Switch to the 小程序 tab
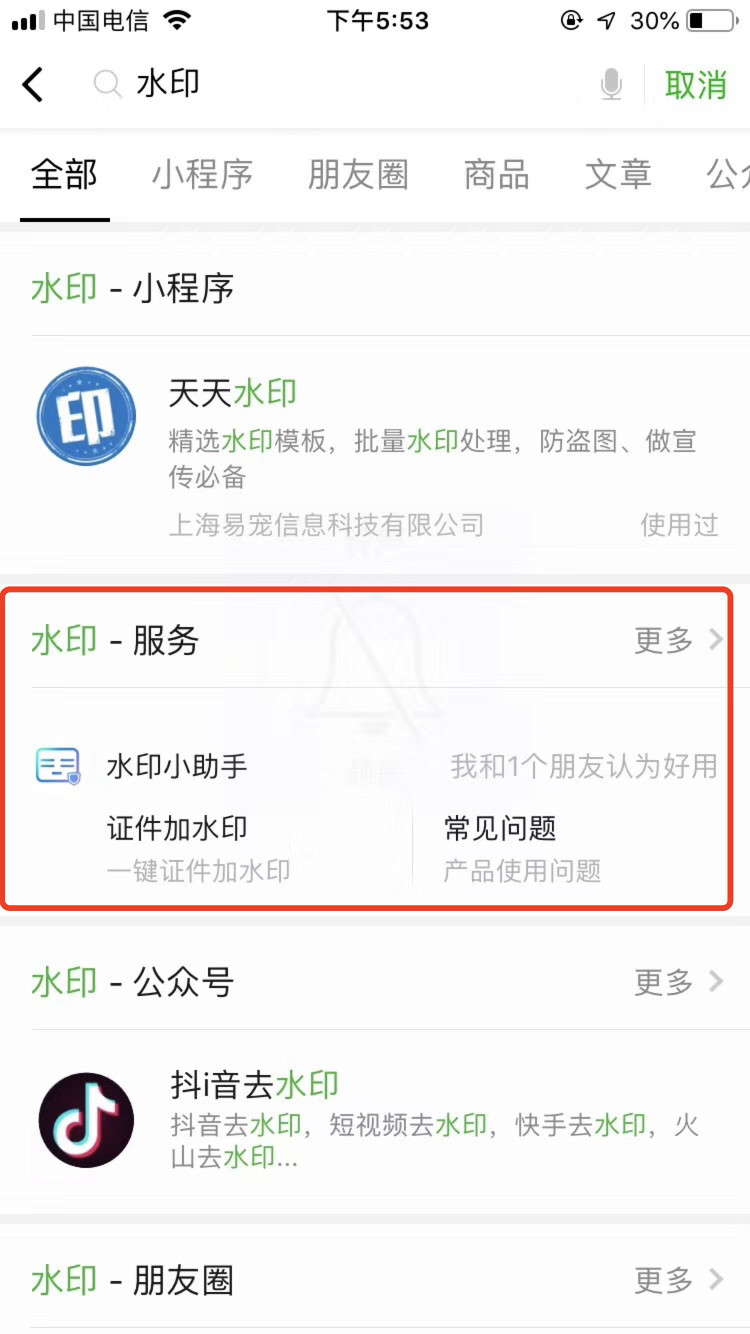Image resolution: width=750 pixels, height=1334 pixels. (202, 175)
